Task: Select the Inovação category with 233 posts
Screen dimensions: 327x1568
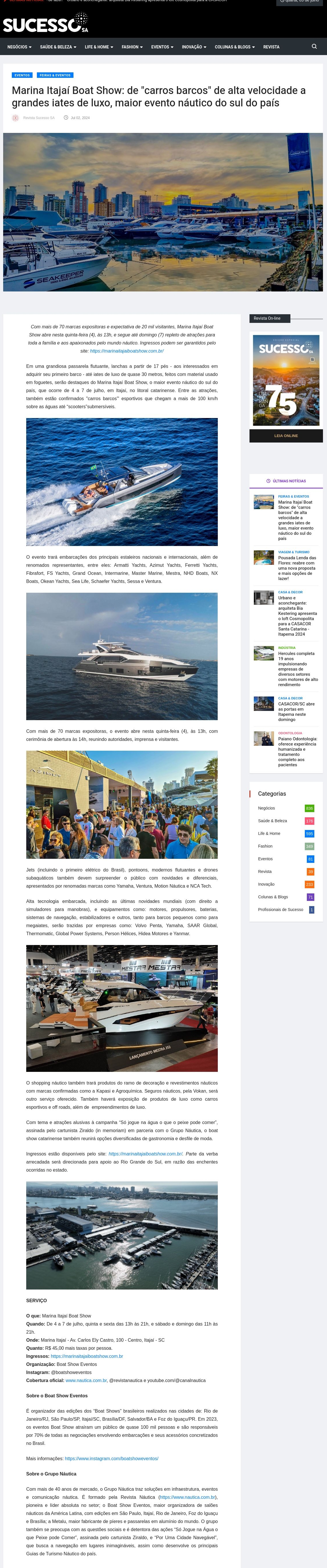Action: [x=266, y=884]
